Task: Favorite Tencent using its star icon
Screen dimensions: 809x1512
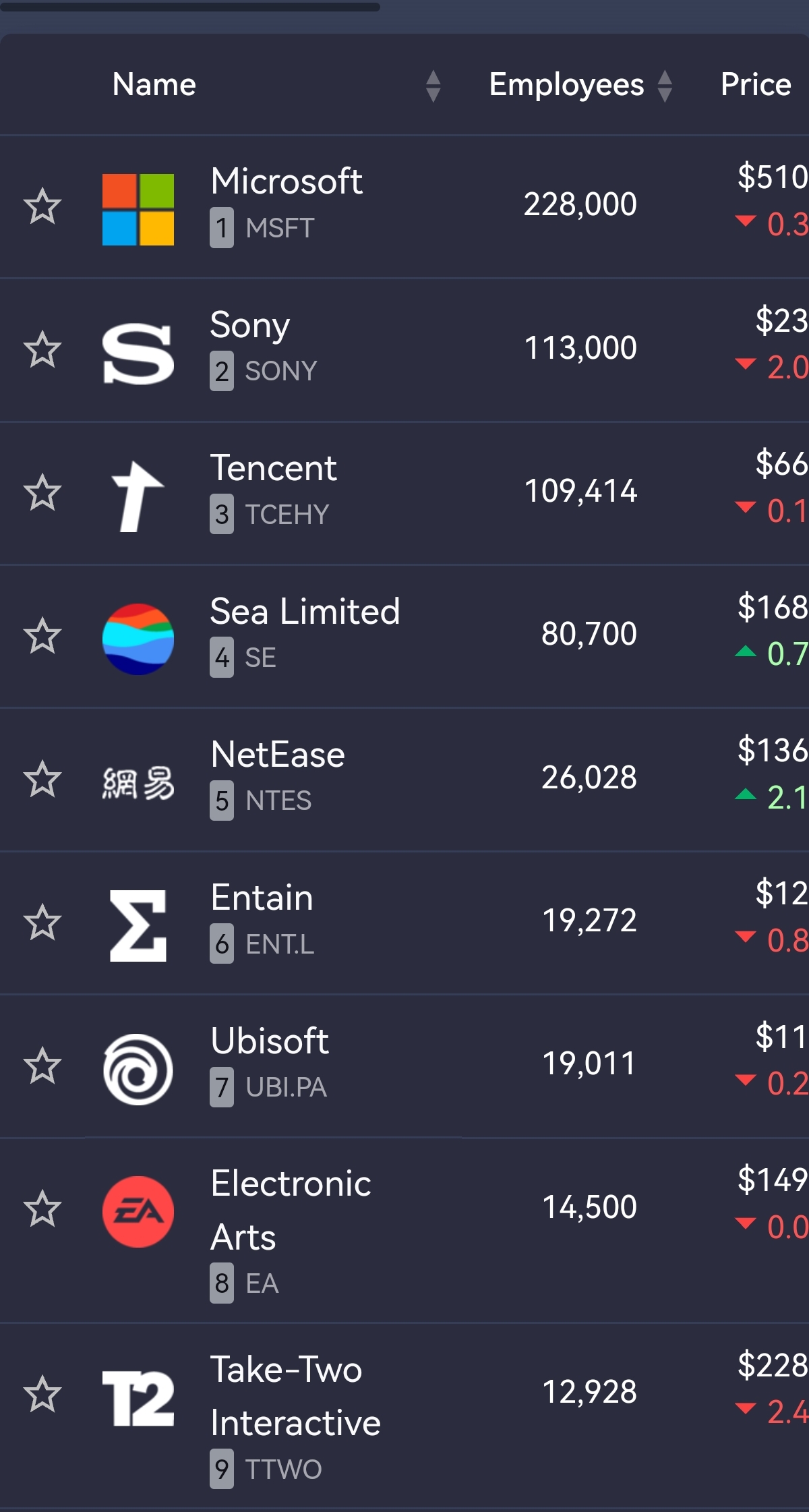Action: [x=42, y=492]
